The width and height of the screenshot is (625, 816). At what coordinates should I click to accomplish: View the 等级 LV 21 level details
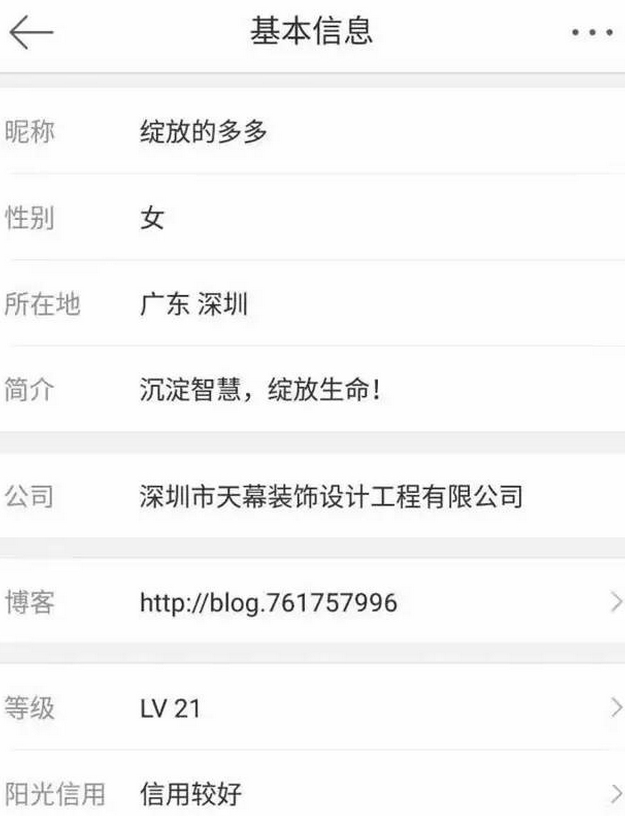(x=312, y=708)
